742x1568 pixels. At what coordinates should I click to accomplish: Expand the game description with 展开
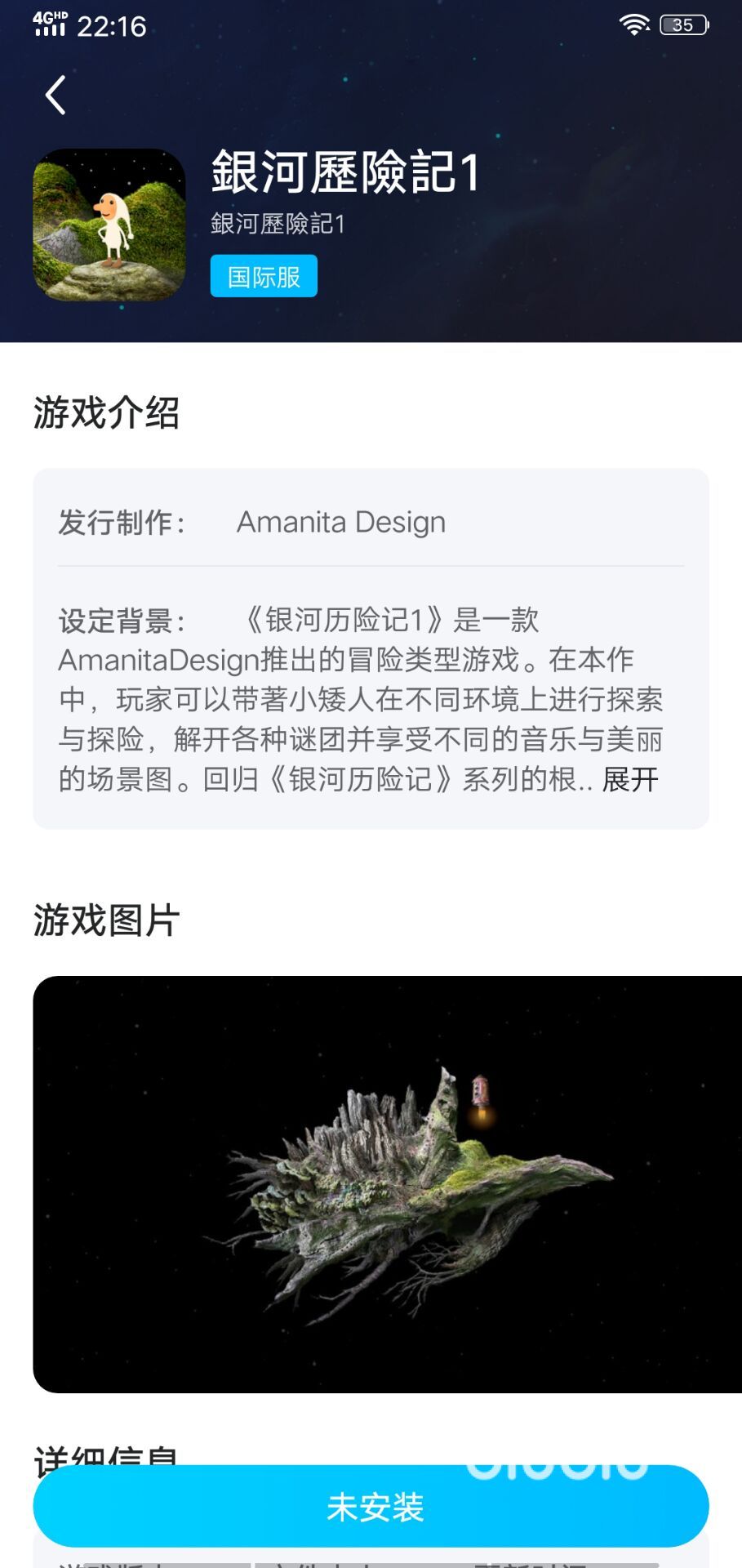point(630,780)
